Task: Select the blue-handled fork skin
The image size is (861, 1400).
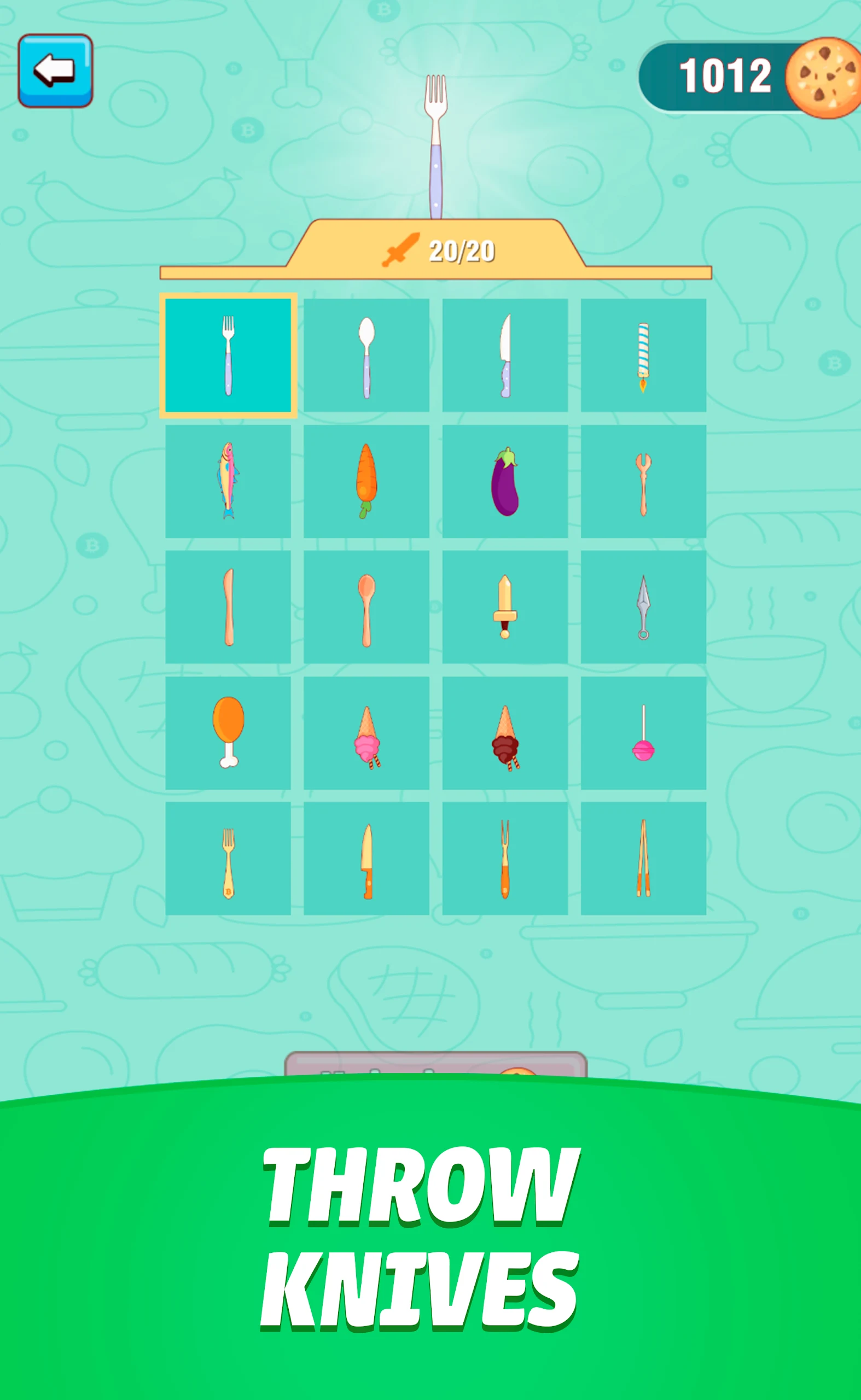Action: 228,355
